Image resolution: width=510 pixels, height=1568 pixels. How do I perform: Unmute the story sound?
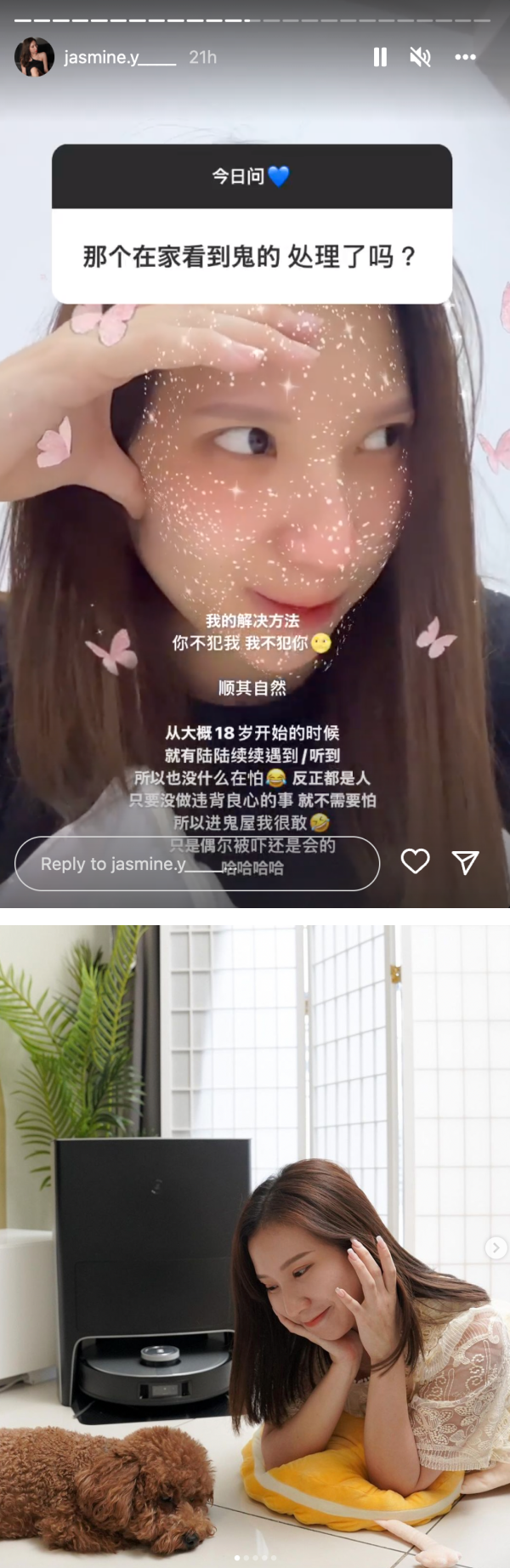420,57
